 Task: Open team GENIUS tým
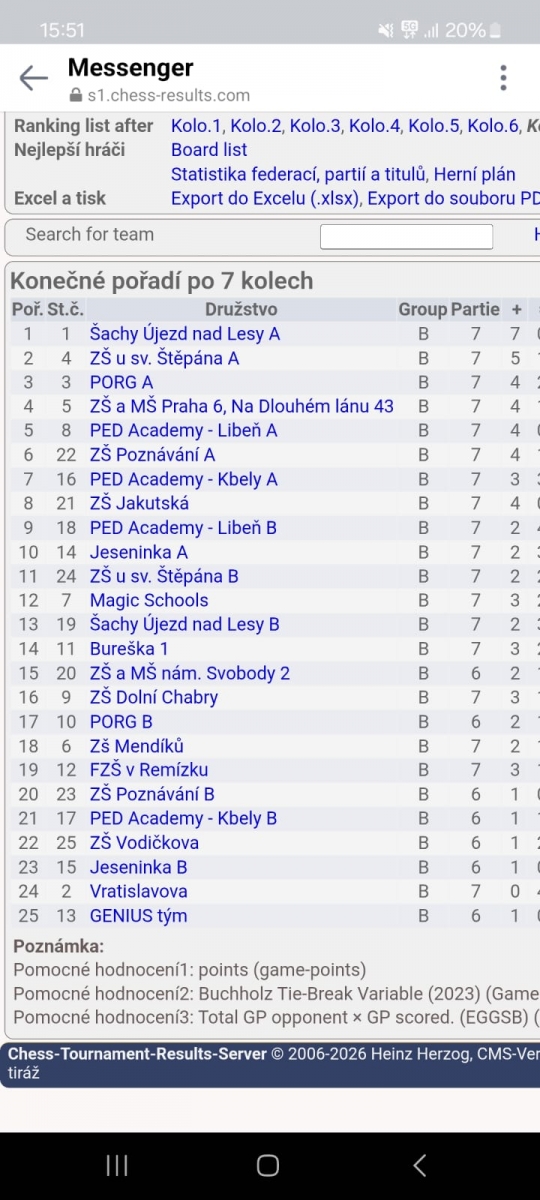pos(138,915)
